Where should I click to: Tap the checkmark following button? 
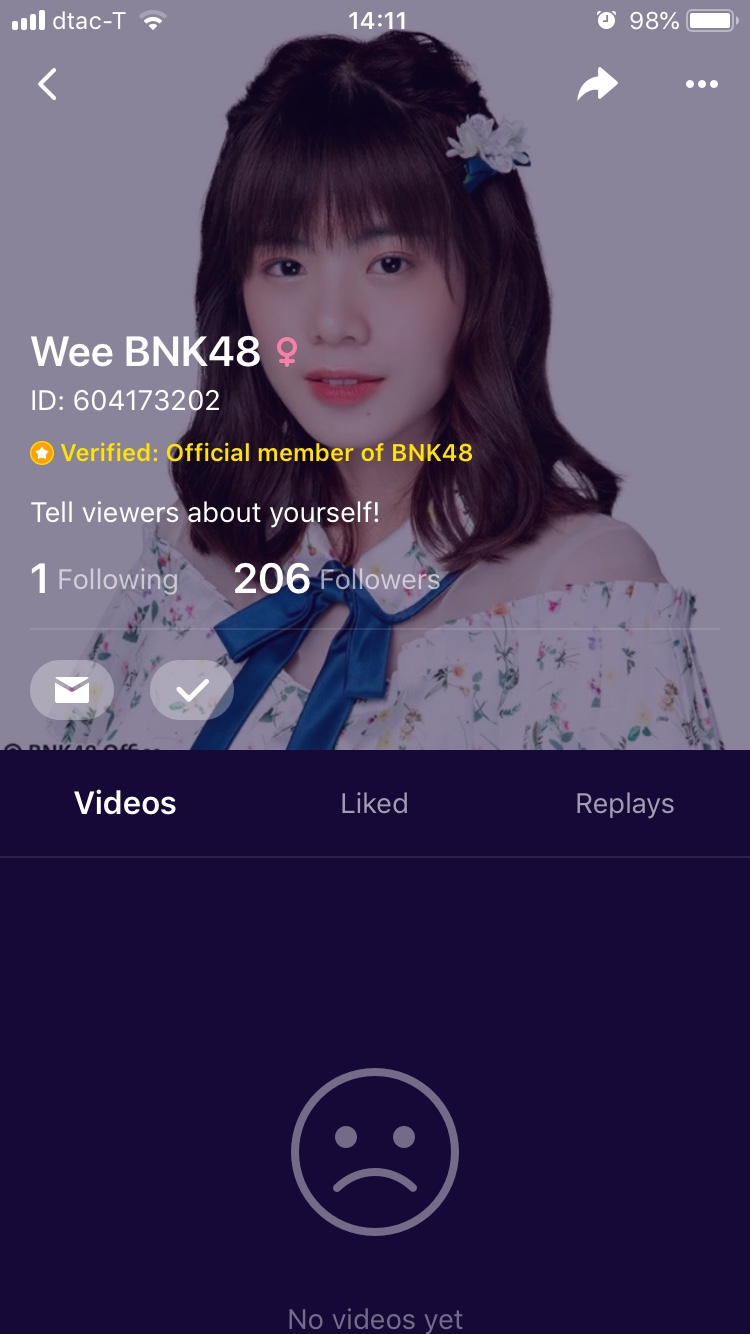pyautogui.click(x=191, y=690)
